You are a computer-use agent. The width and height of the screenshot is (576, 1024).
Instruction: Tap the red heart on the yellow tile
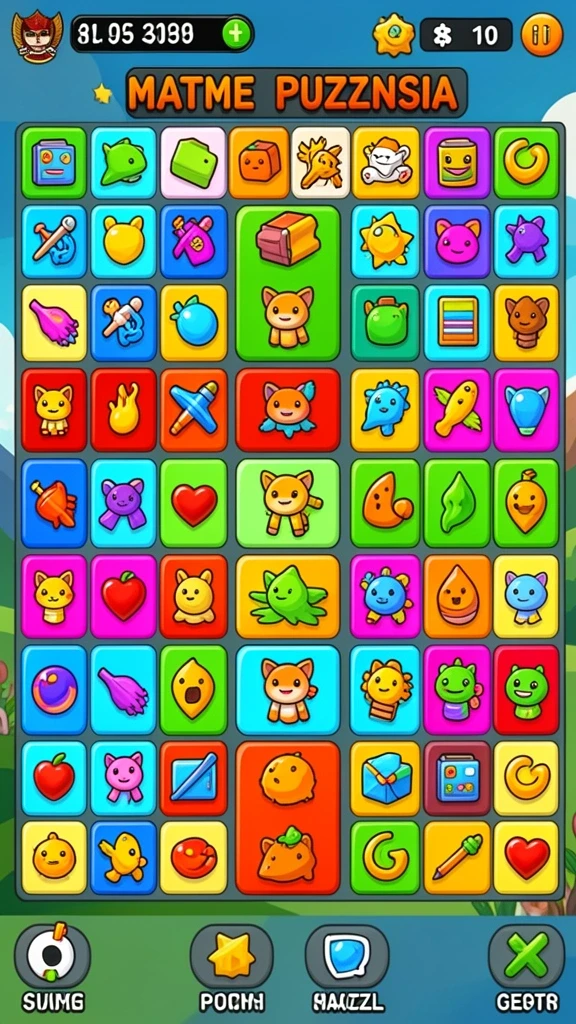526,857
